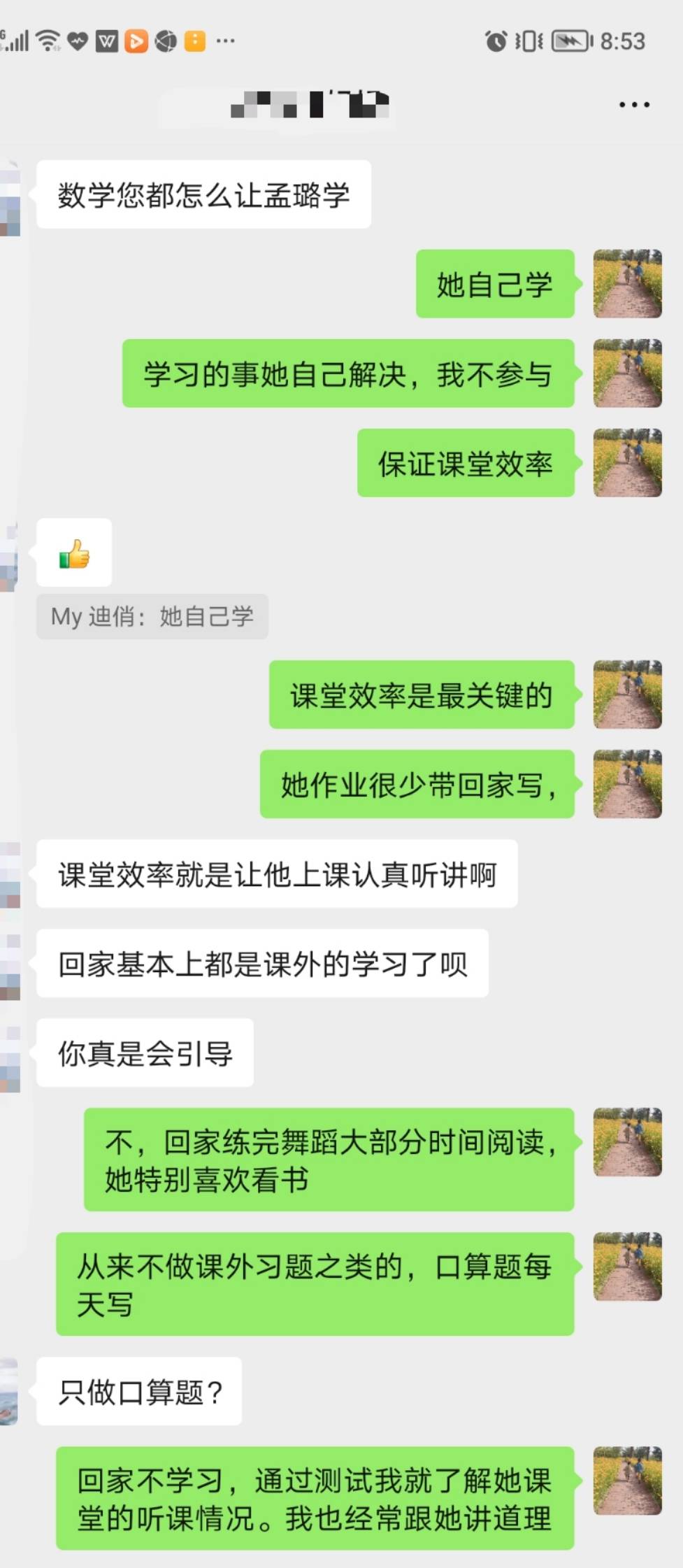Open the quoted reply My 迪俏：她自己学

tap(152, 617)
